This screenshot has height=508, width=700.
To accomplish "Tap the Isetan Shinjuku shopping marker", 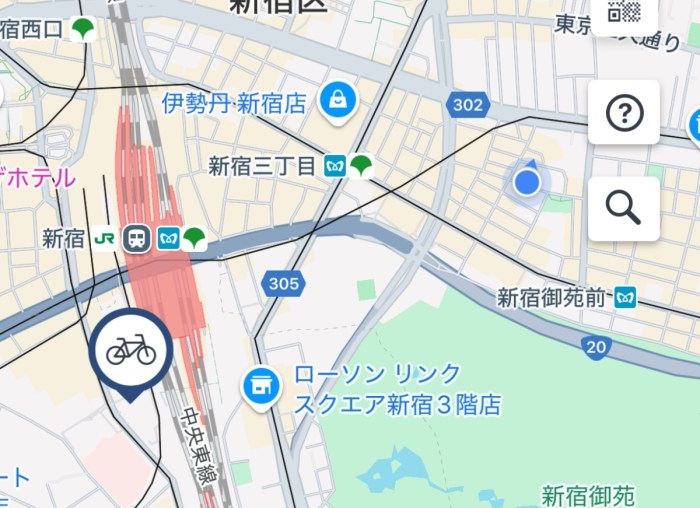I will tap(339, 99).
